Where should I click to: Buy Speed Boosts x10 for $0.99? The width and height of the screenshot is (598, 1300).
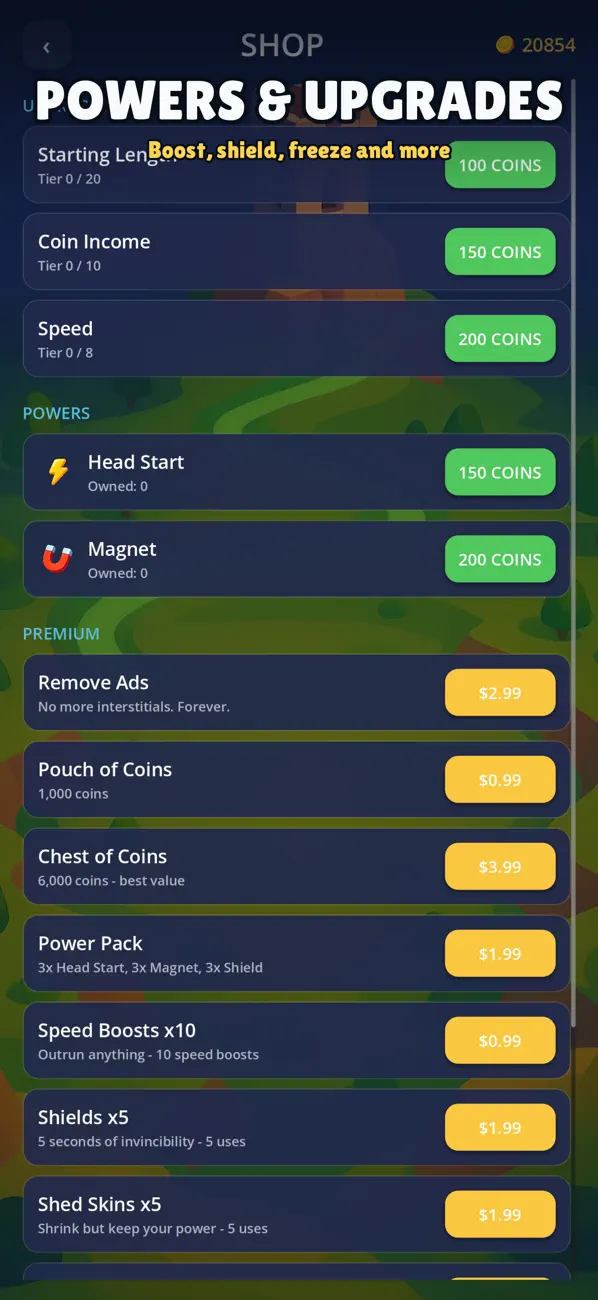pyautogui.click(x=500, y=1040)
